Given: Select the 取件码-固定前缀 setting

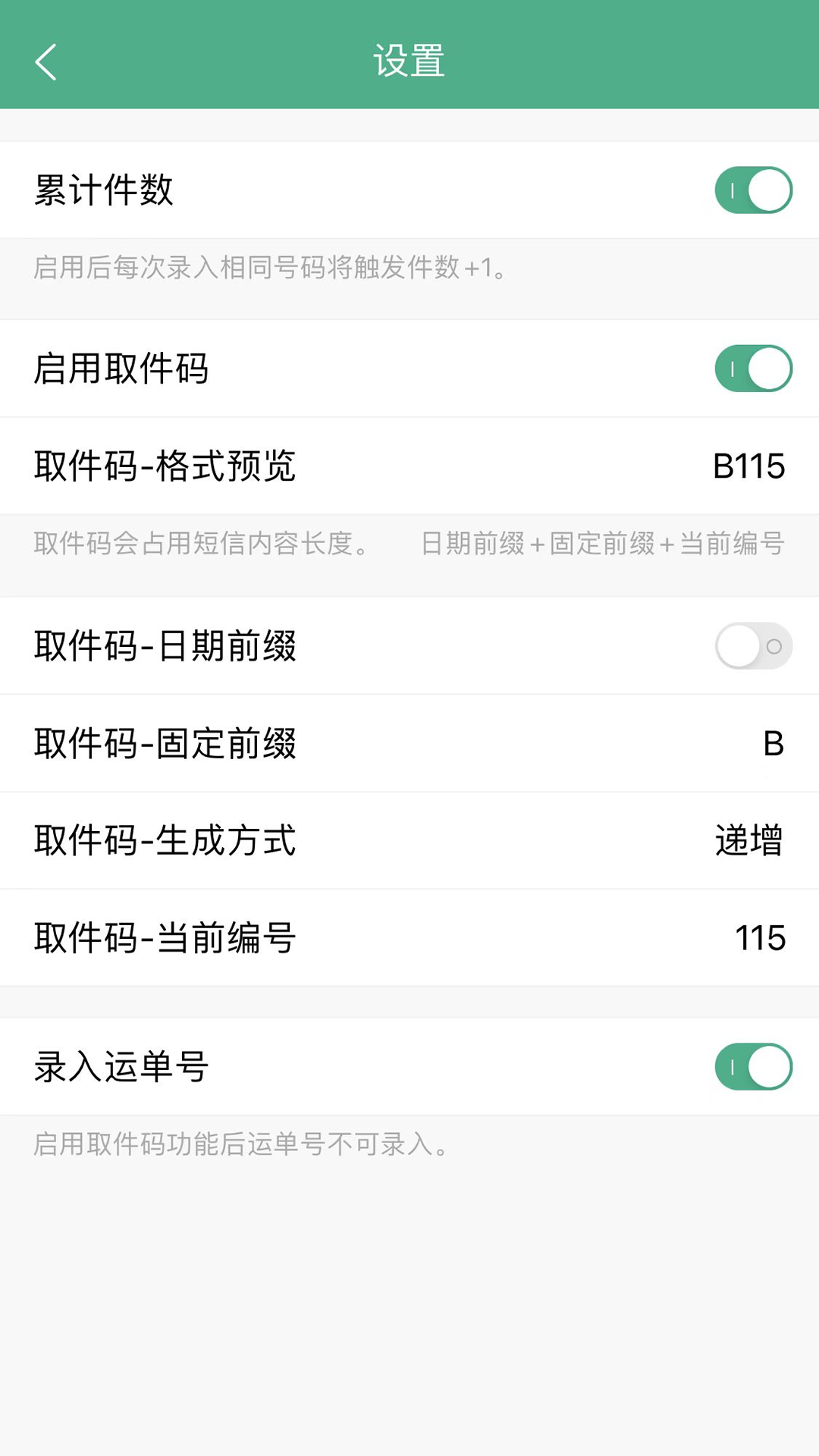Looking at the screenshot, I should (409, 744).
